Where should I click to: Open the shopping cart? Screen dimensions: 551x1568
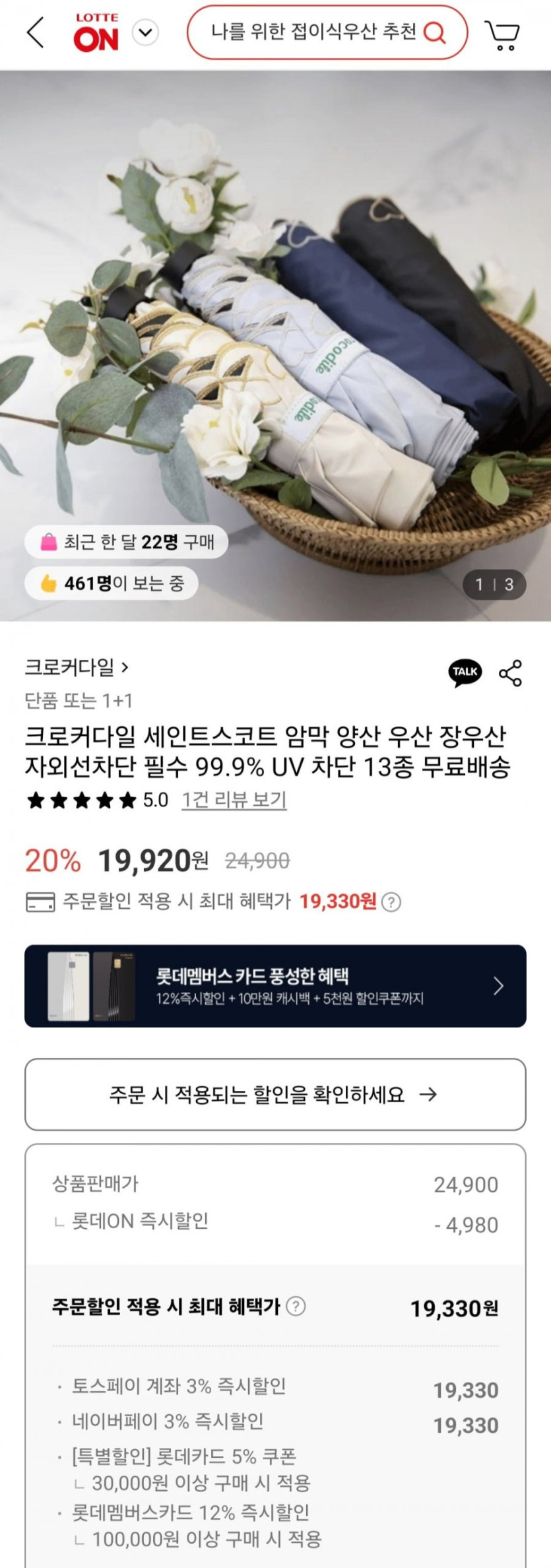coord(503,34)
